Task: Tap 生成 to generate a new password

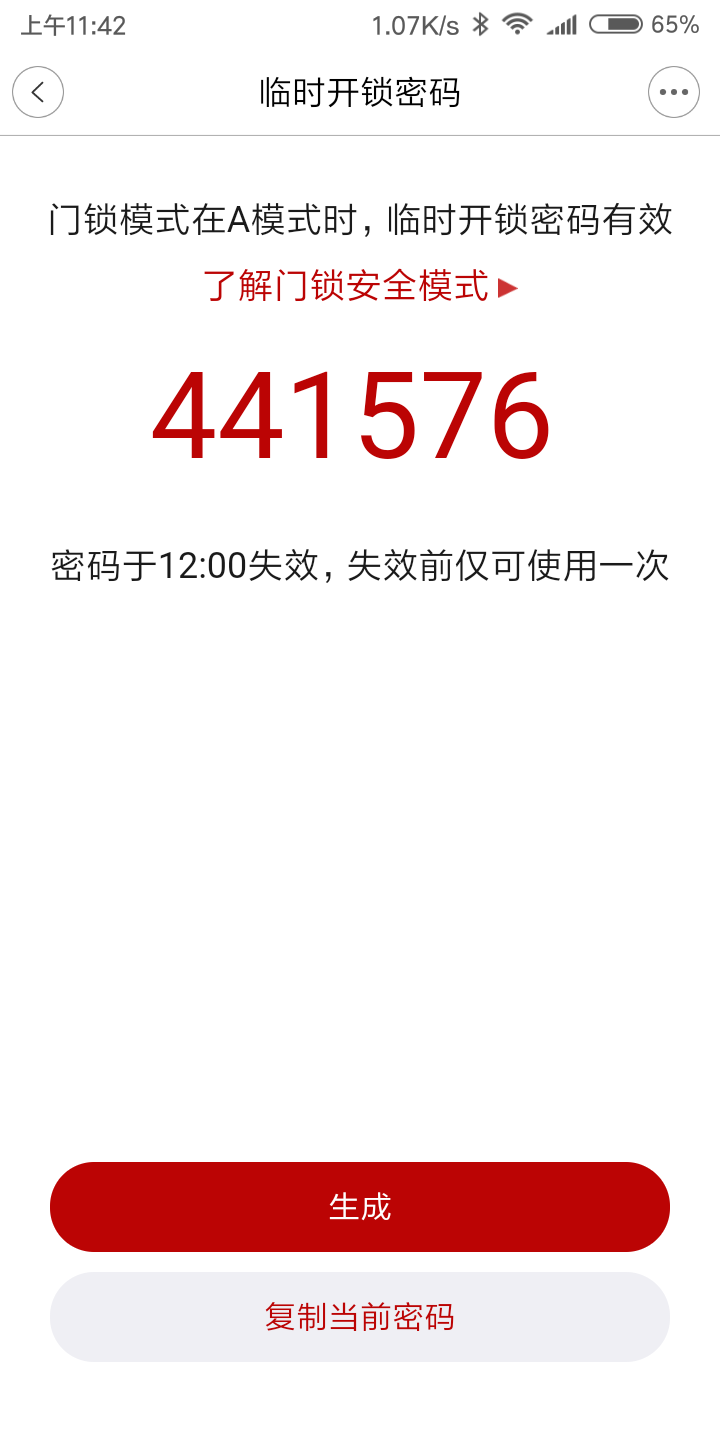Action: pyautogui.click(x=360, y=1207)
